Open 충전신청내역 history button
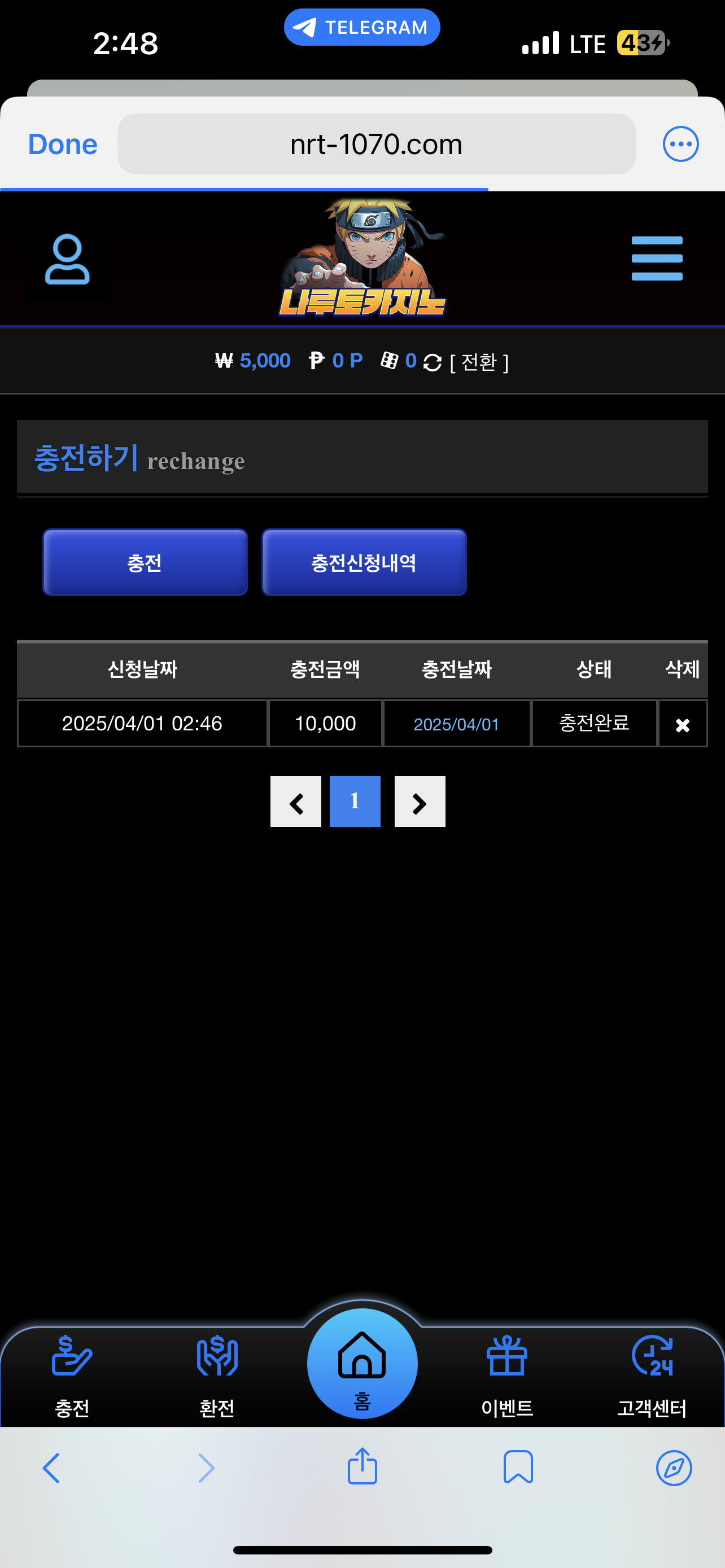725x1568 pixels. click(364, 562)
